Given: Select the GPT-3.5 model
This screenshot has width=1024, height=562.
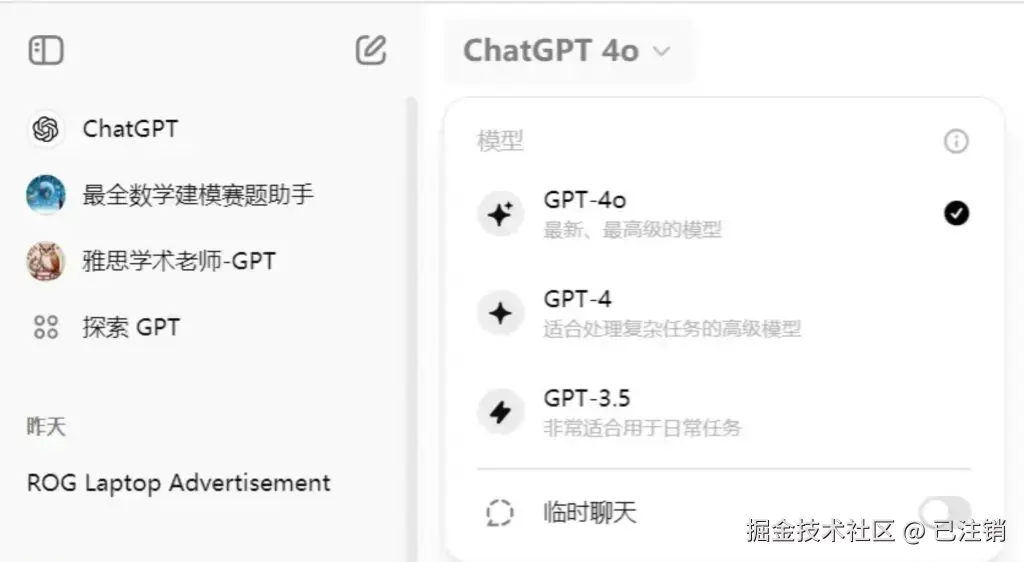Looking at the screenshot, I should point(720,412).
